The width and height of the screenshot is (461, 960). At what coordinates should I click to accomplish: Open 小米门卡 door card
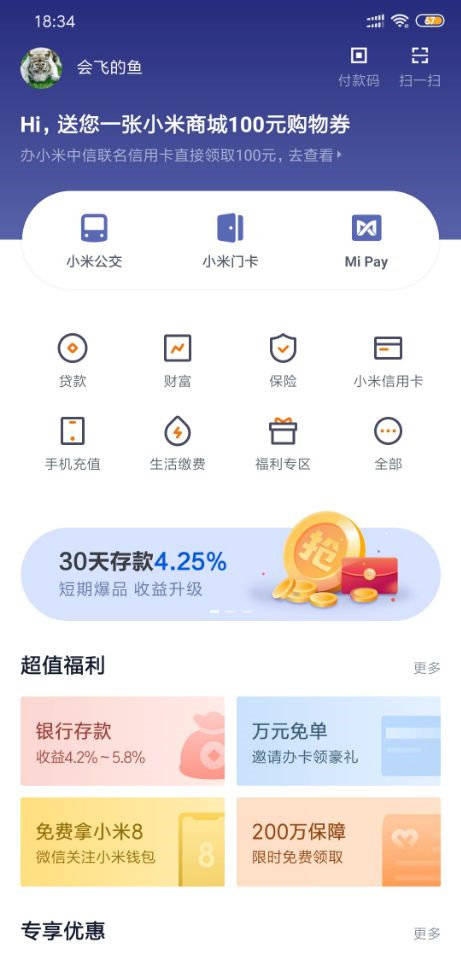point(230,241)
